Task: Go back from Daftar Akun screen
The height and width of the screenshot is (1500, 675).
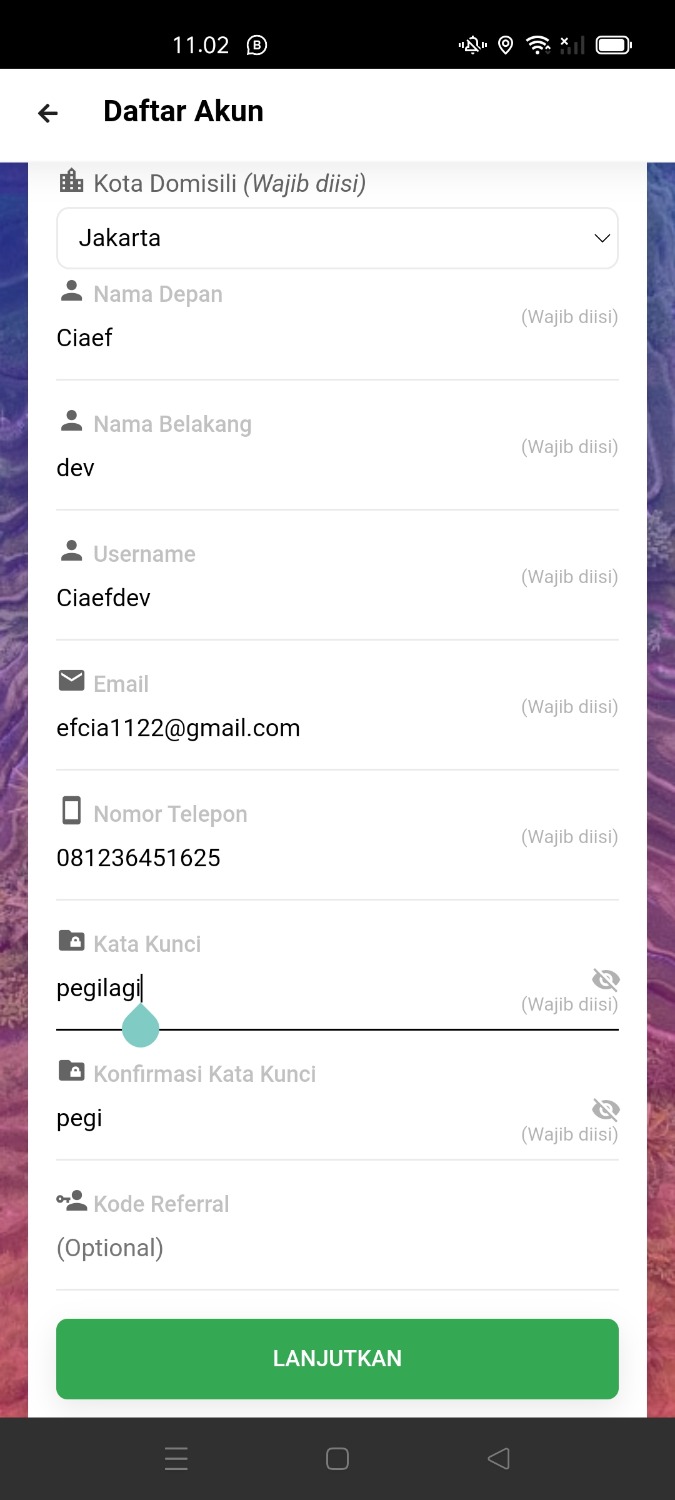Action: pos(48,113)
